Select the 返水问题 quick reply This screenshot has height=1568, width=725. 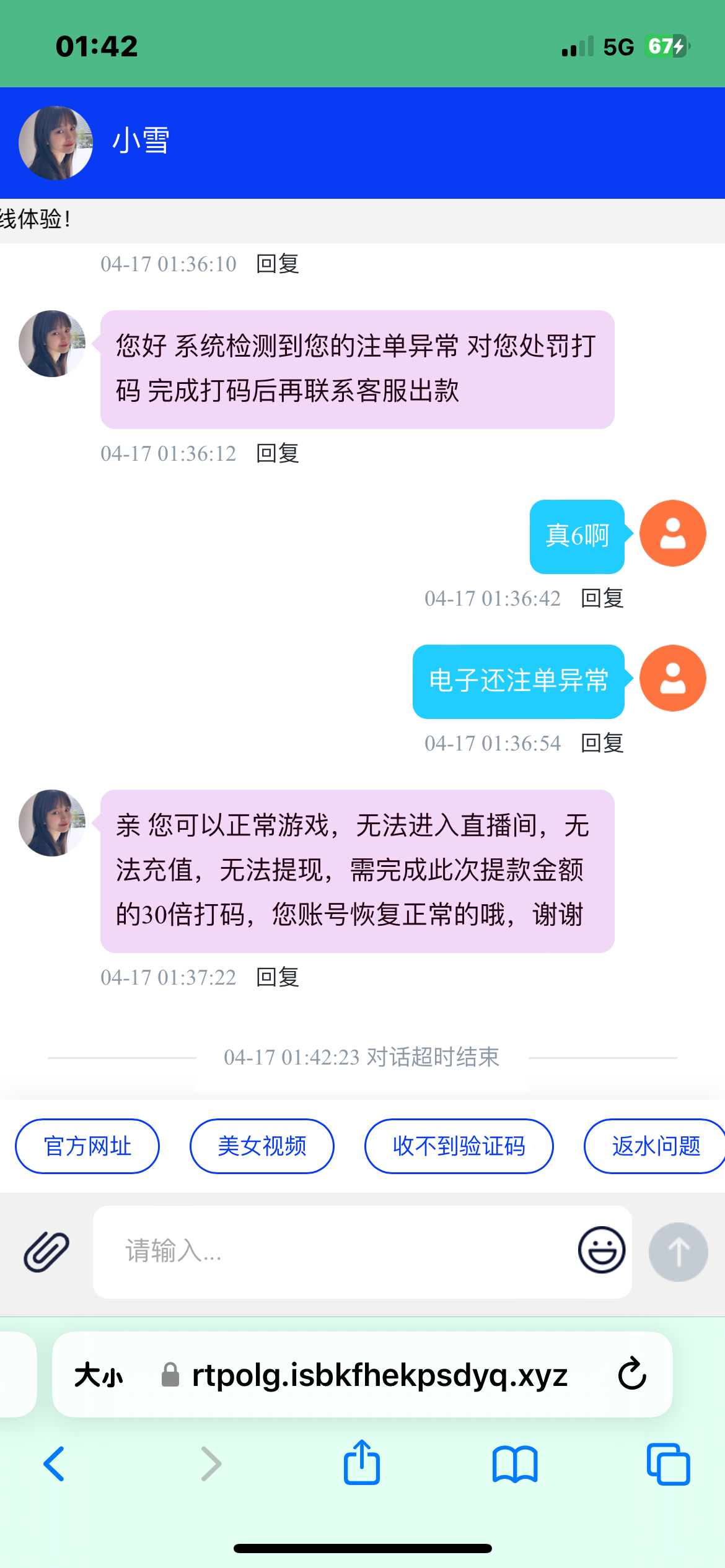(x=654, y=1146)
